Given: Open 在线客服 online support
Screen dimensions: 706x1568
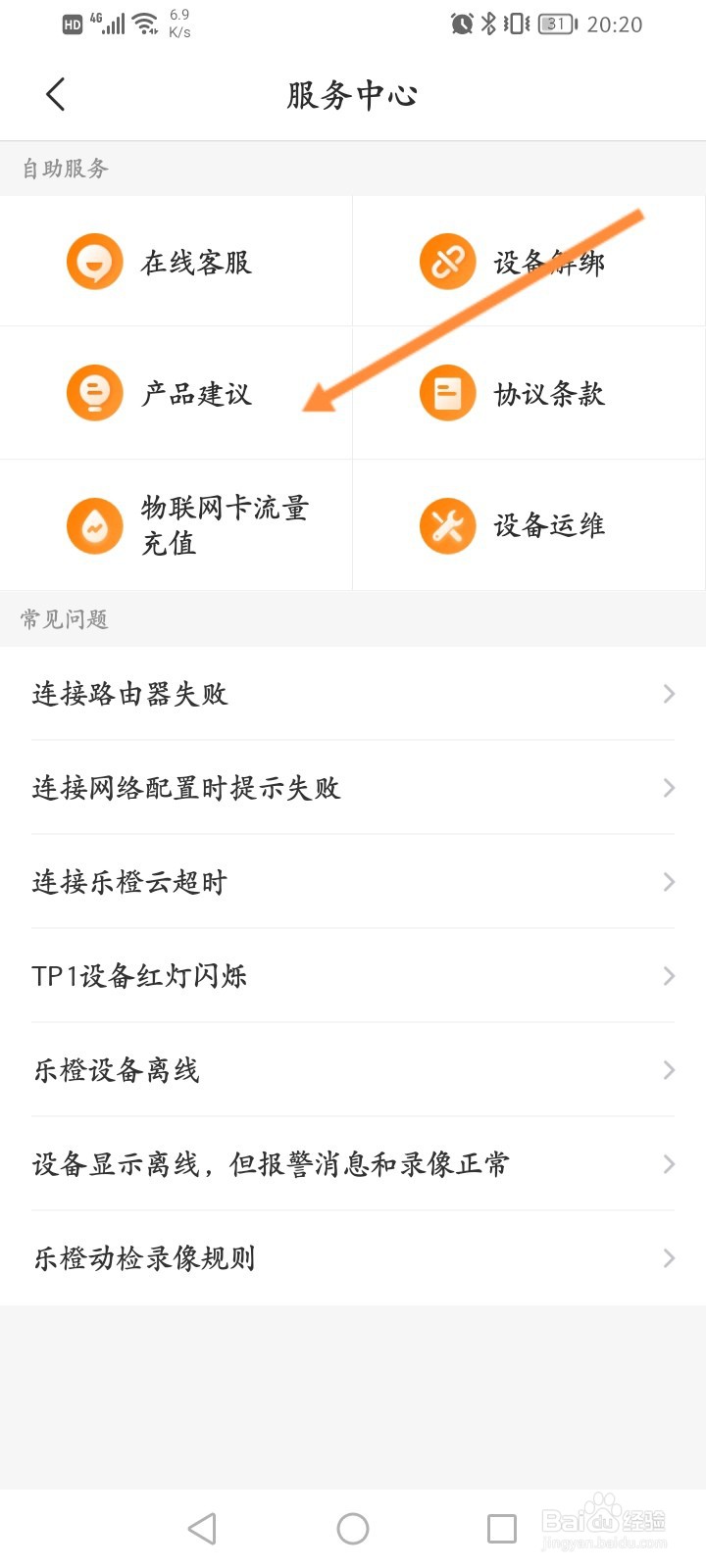Looking at the screenshot, I should coord(176,262).
